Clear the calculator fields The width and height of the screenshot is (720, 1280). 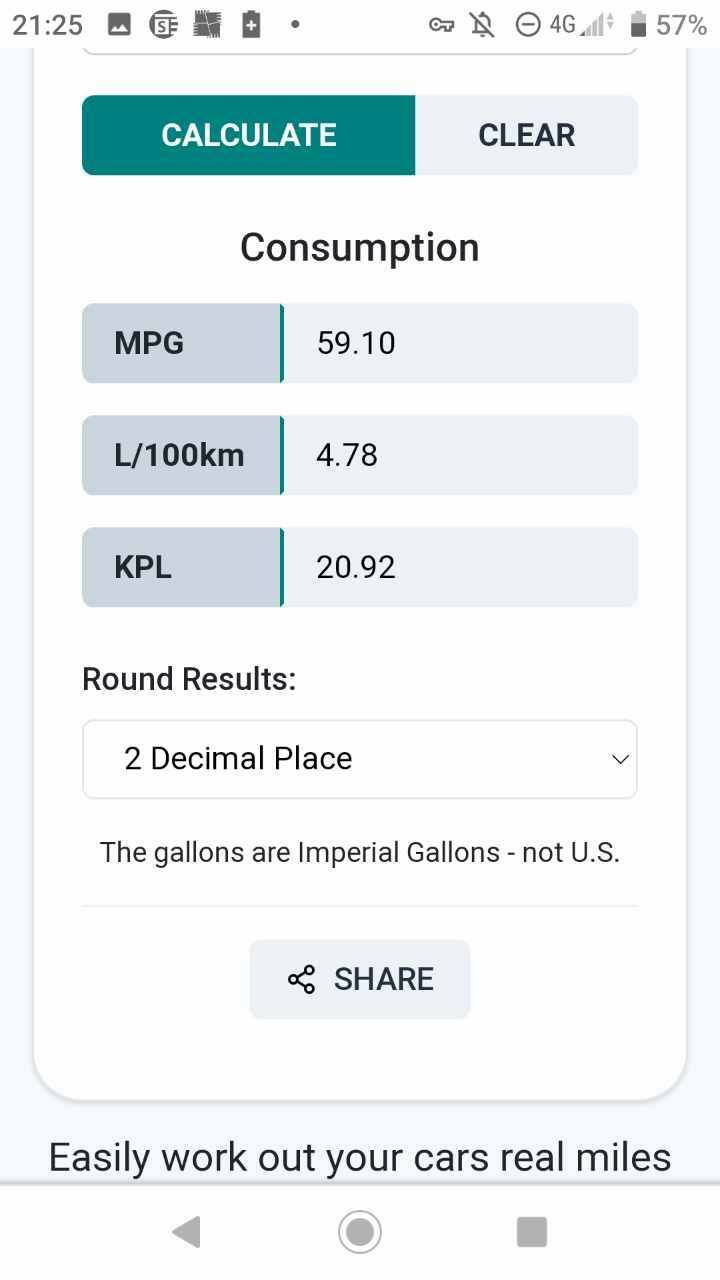(526, 135)
